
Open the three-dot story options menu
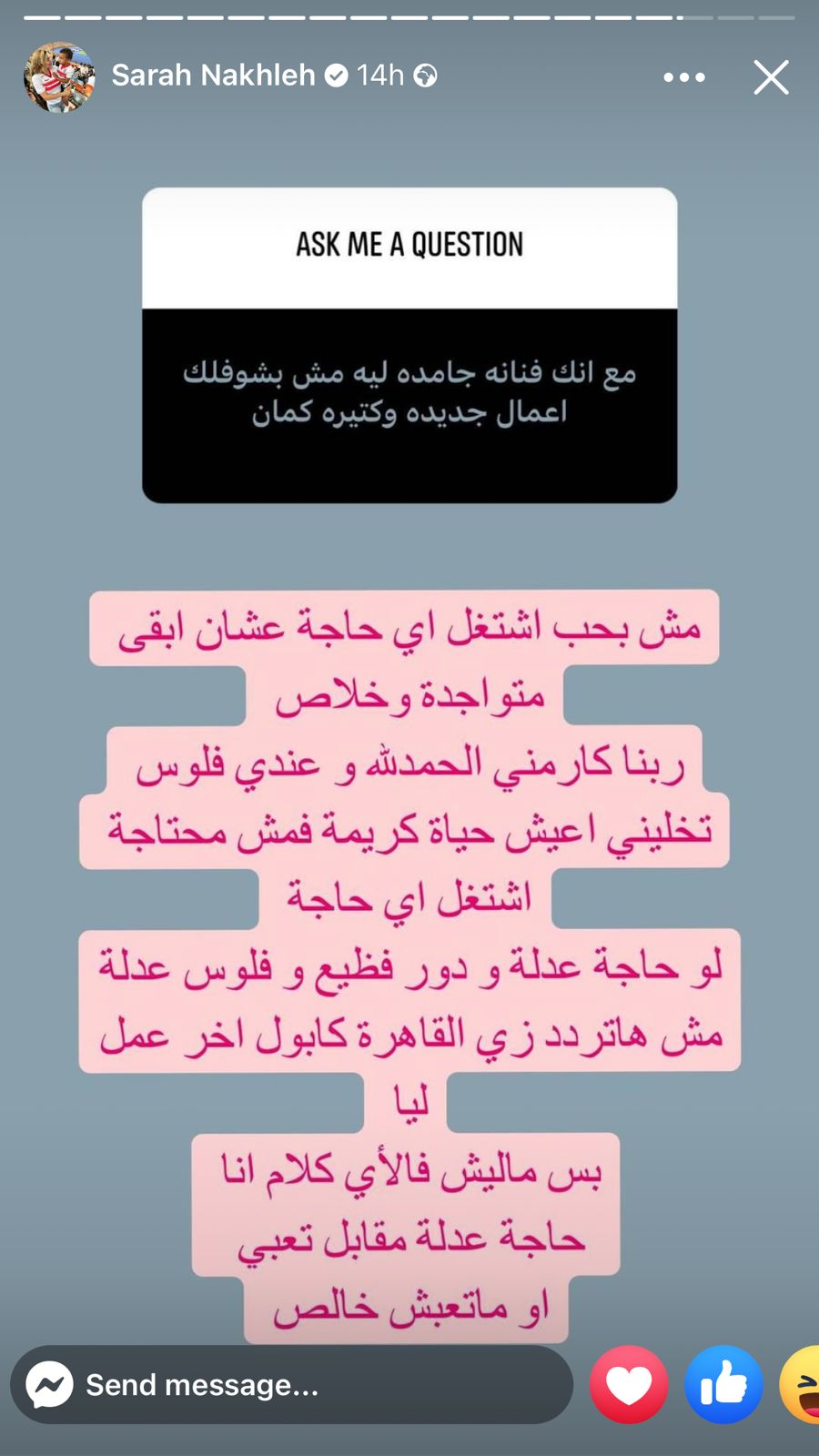[684, 78]
